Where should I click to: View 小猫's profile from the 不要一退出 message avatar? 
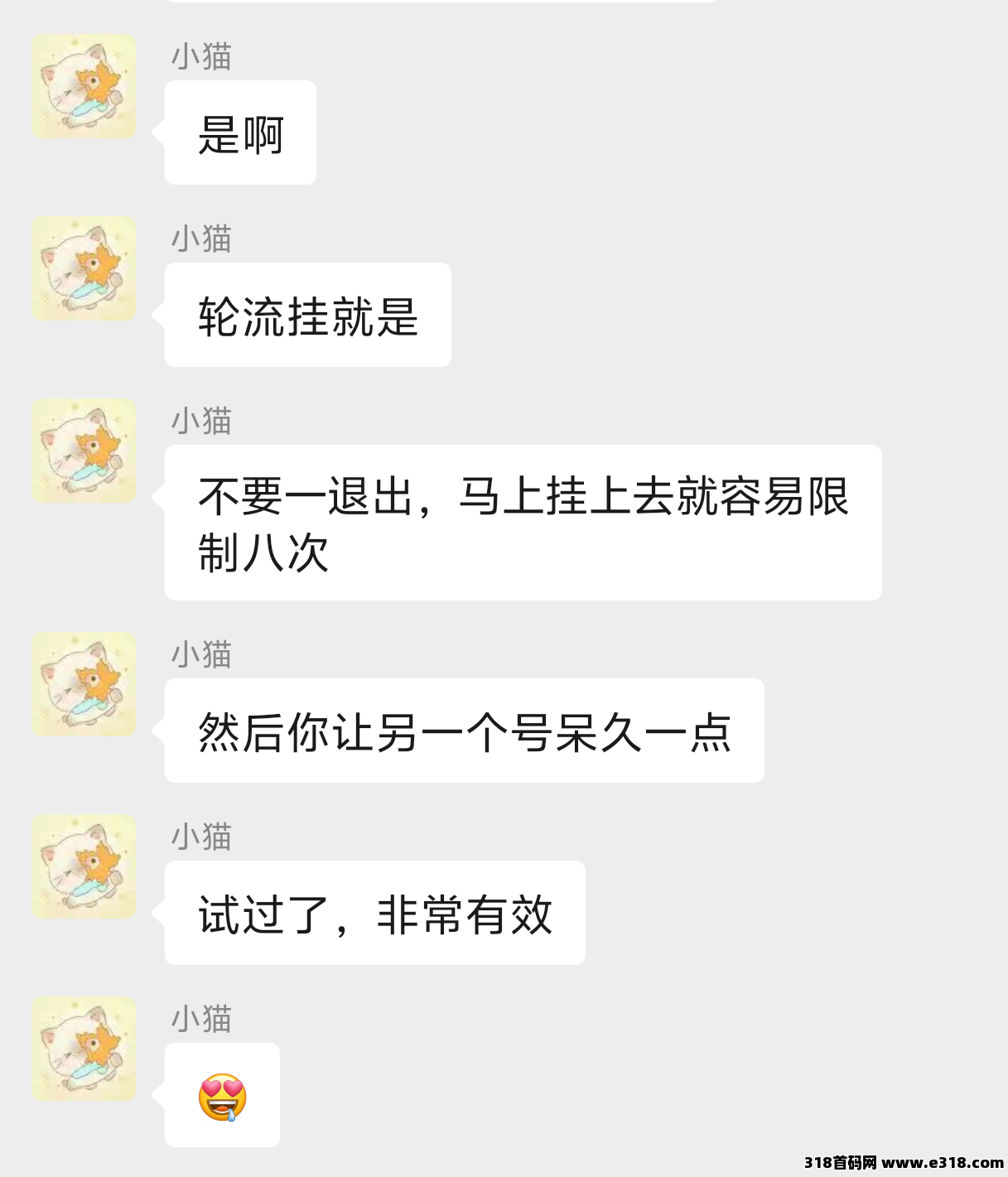tap(84, 451)
